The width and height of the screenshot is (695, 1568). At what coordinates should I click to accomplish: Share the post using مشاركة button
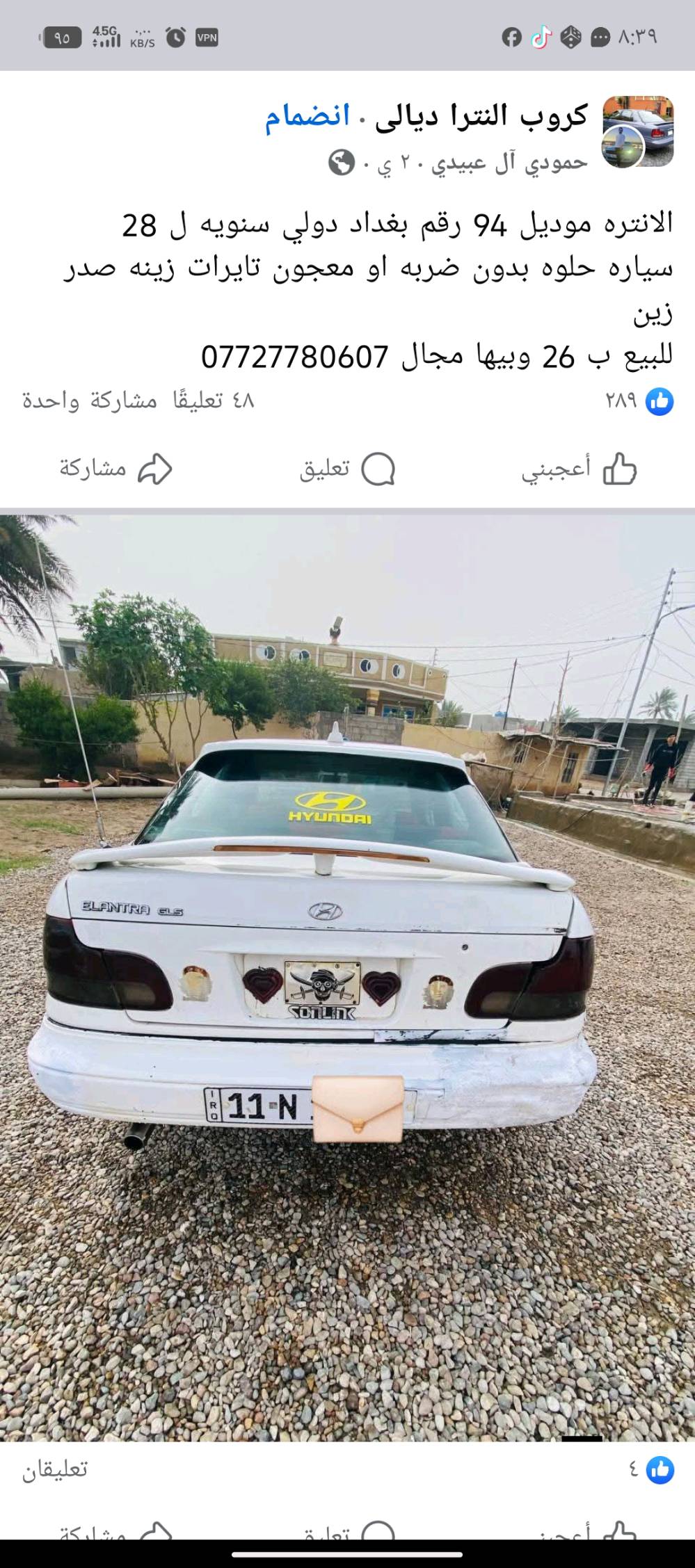pos(115,469)
